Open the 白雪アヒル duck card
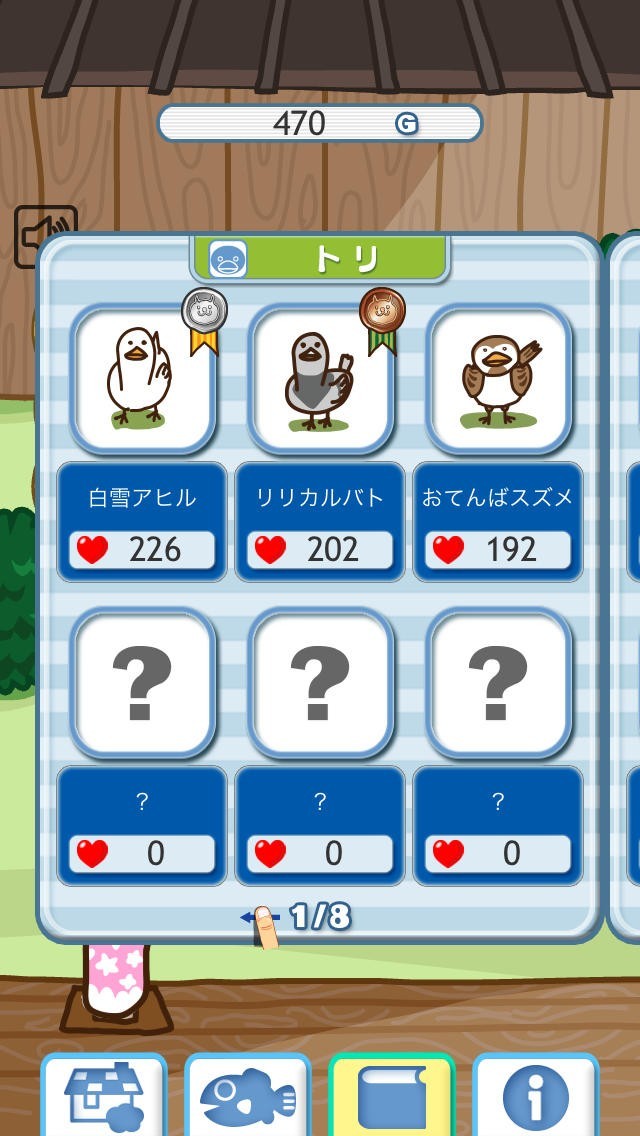This screenshot has height=1136, width=640. click(142, 378)
